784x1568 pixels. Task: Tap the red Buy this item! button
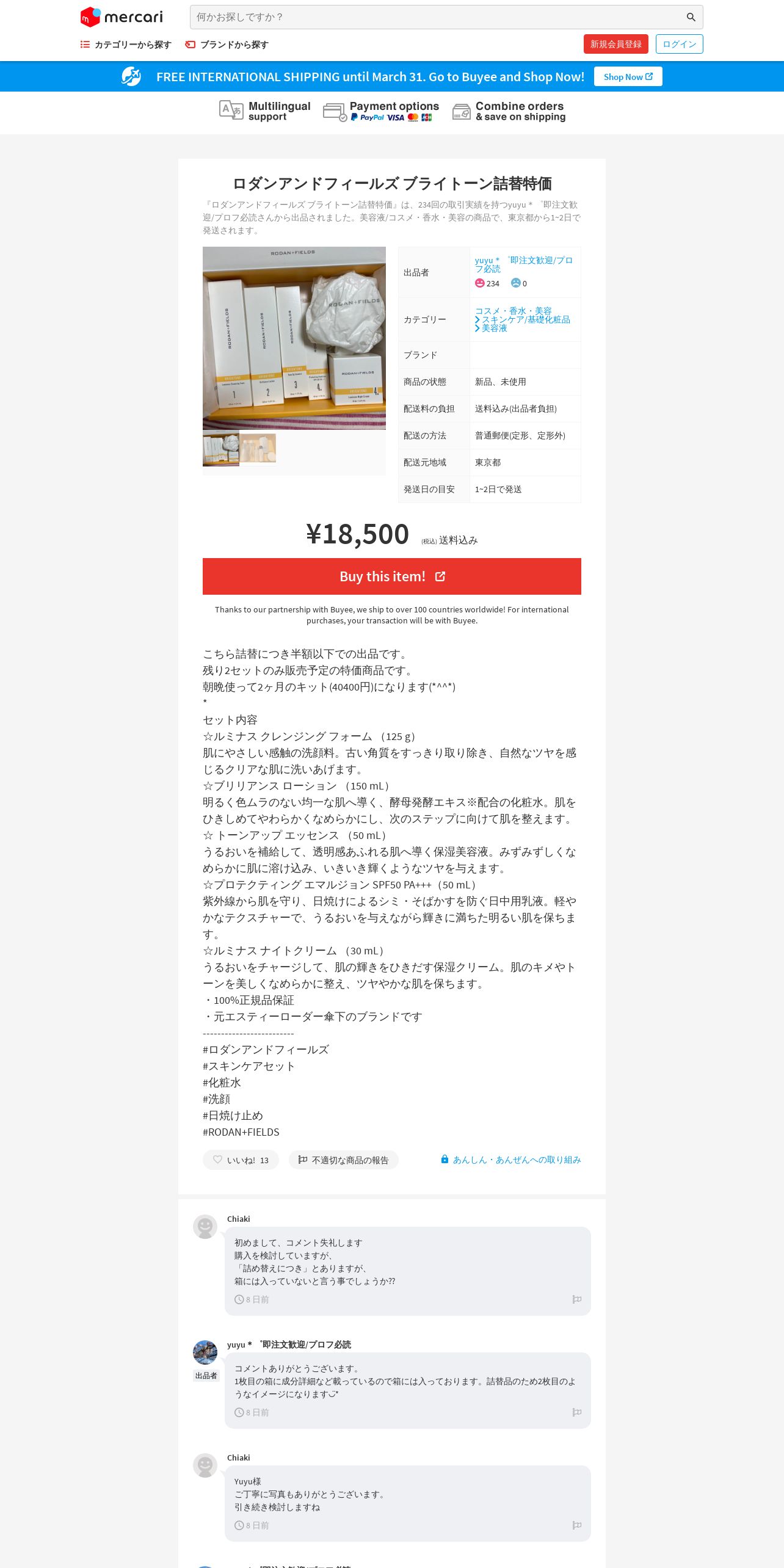(x=392, y=576)
